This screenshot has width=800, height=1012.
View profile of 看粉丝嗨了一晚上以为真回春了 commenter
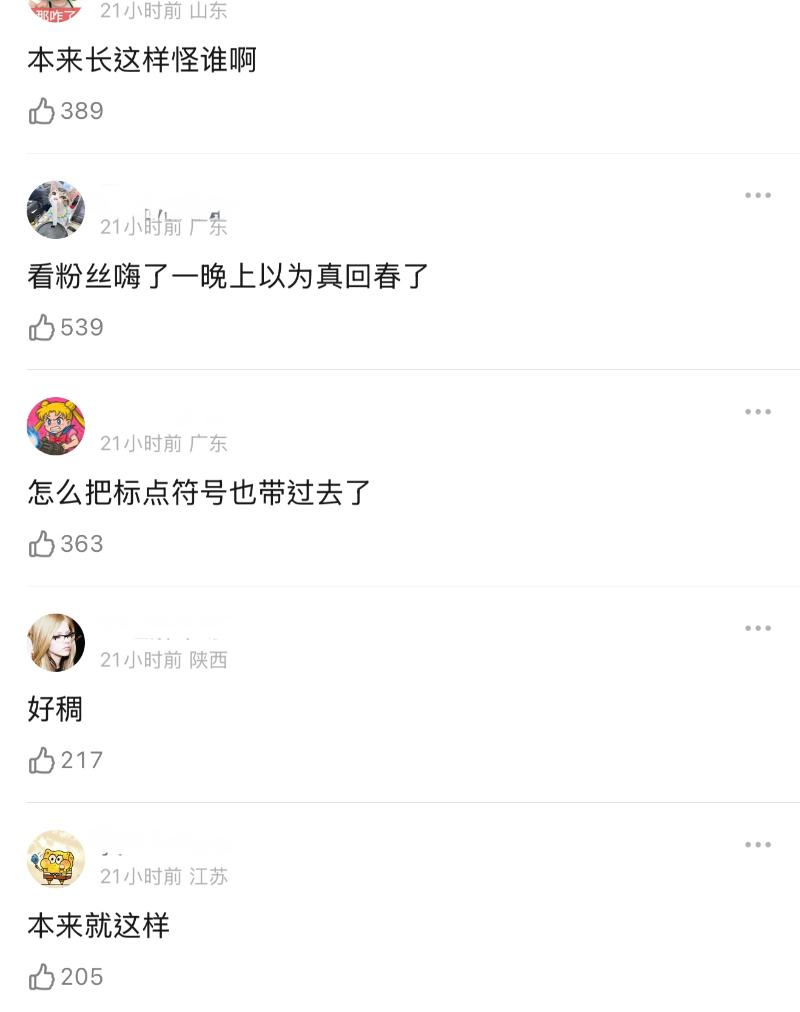pyautogui.click(x=56, y=210)
